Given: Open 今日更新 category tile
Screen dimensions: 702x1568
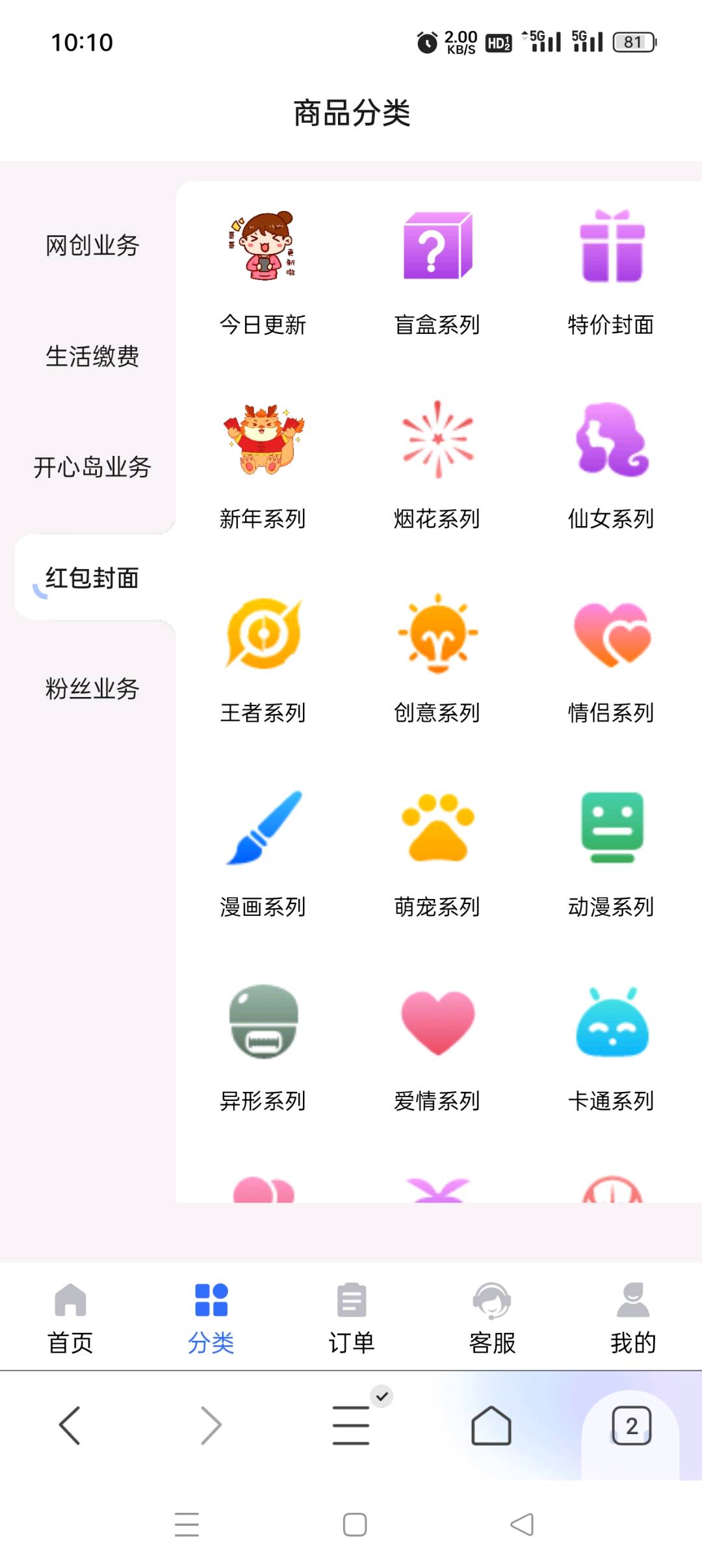Looking at the screenshot, I should coord(263,273).
